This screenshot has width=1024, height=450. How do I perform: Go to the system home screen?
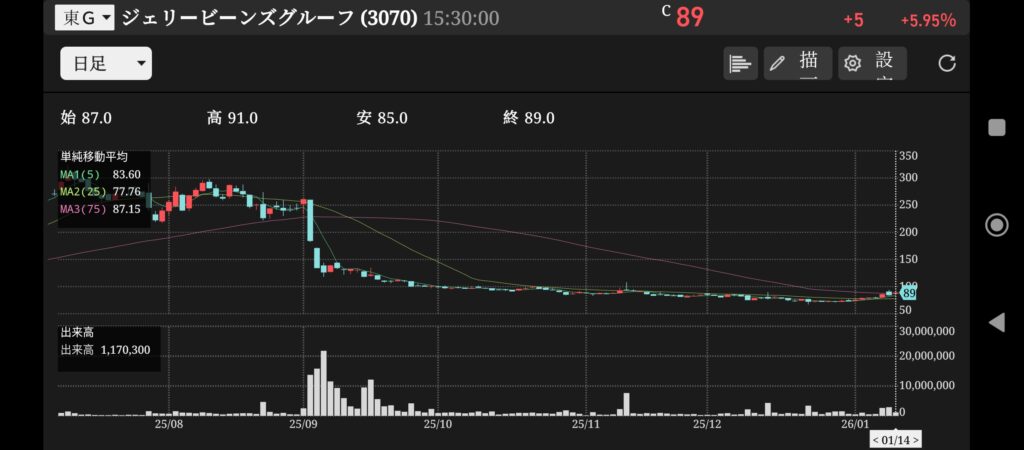click(996, 225)
